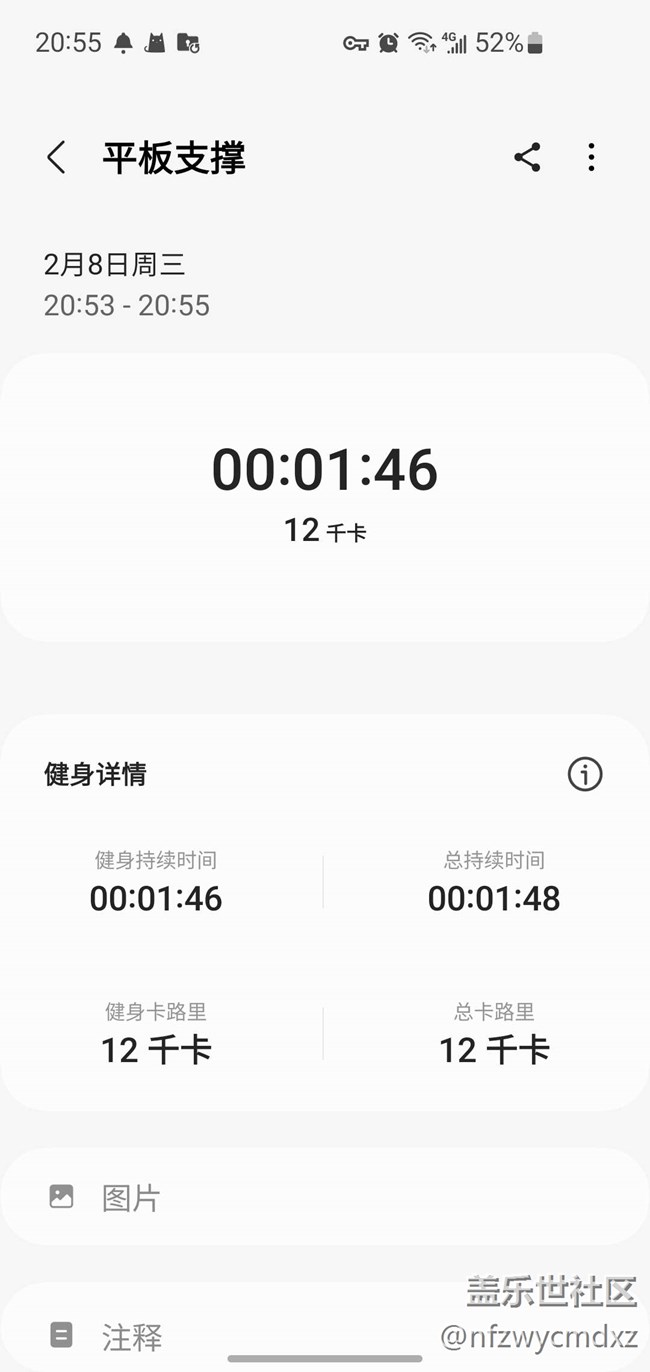Go back from the 平板支撑 workout page
Screen dimensions: 650x1372
pyautogui.click(x=56, y=158)
